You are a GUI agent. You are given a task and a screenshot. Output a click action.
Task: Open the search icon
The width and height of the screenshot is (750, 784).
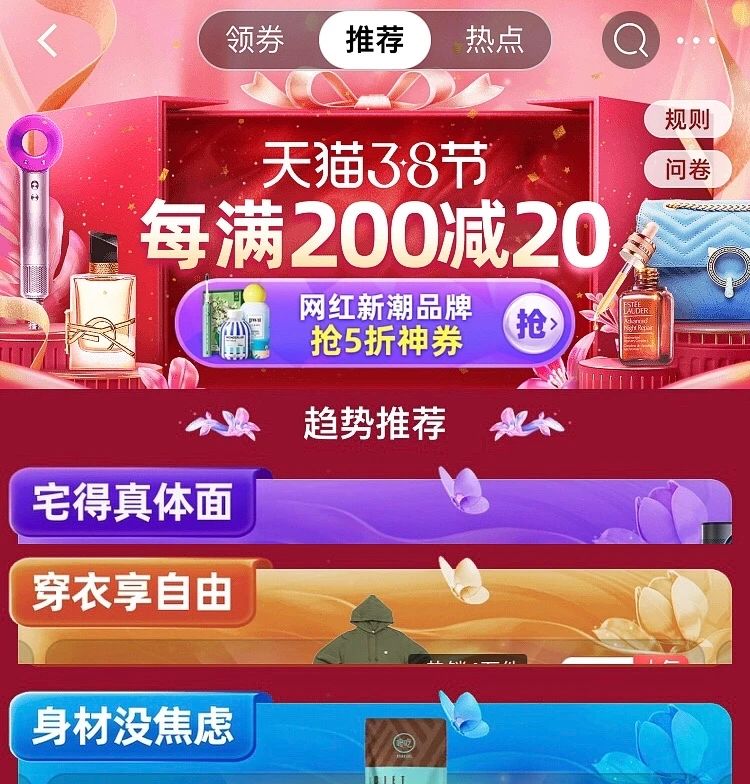[631, 41]
